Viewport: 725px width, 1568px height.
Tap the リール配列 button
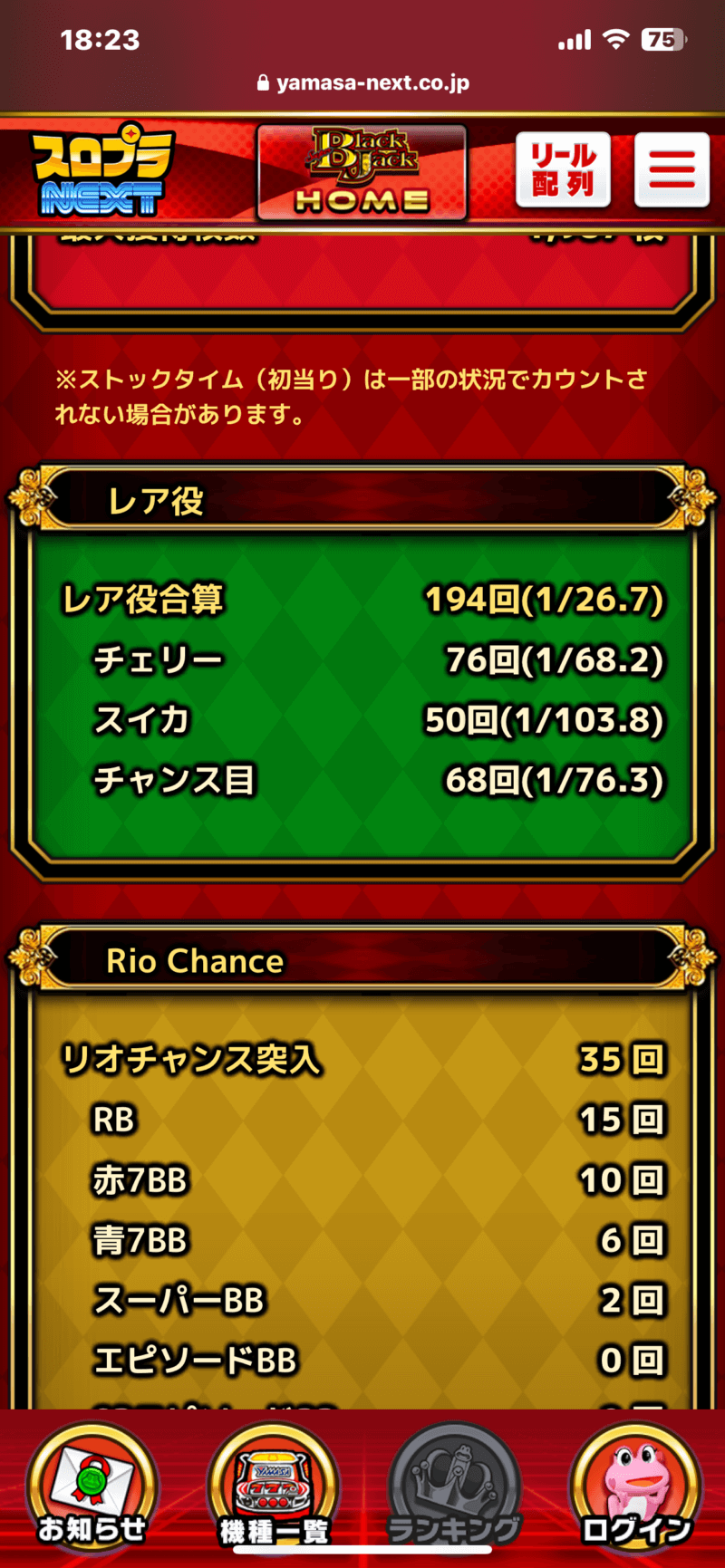(x=563, y=170)
